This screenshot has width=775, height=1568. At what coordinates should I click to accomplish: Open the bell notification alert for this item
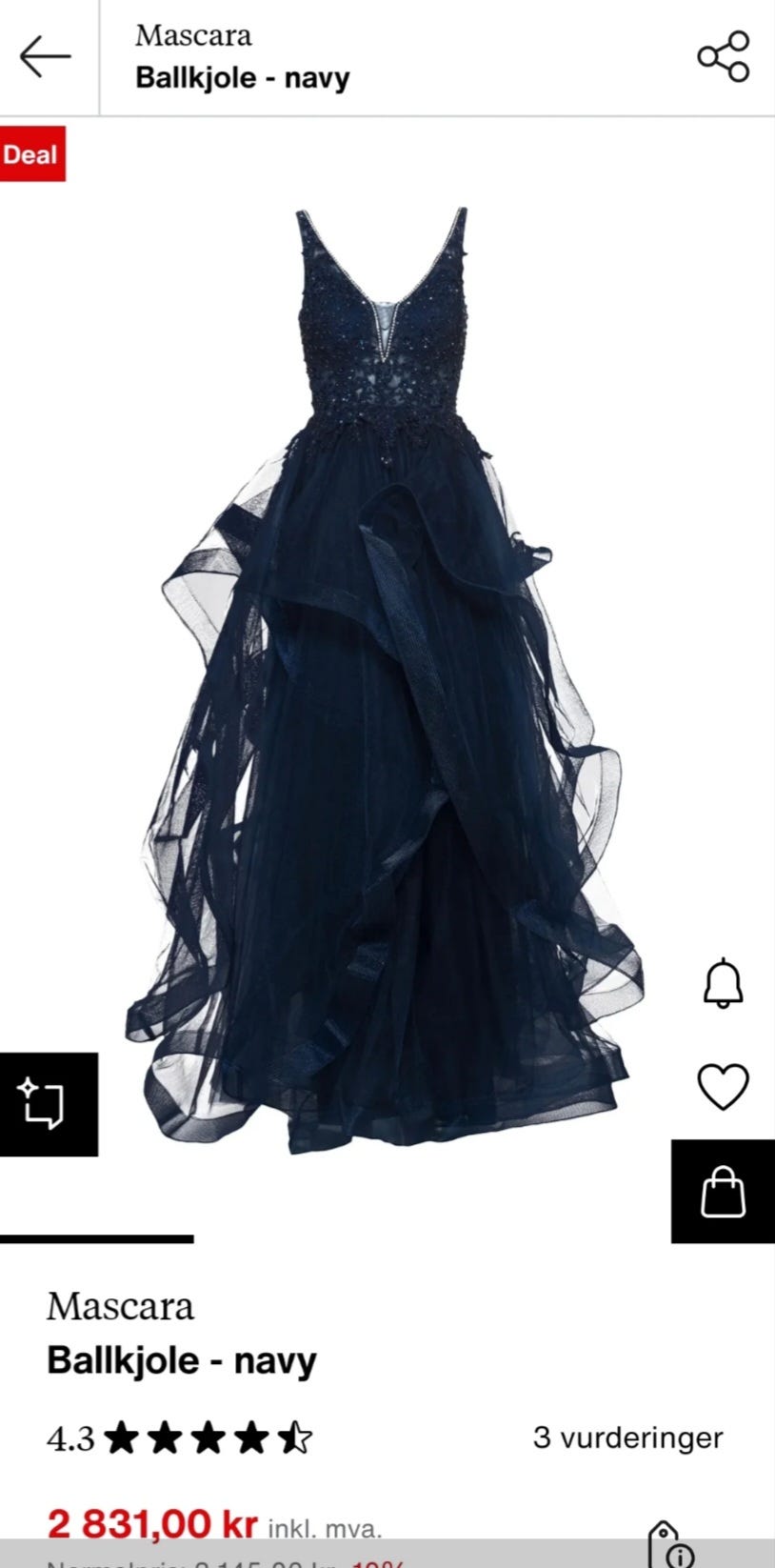(x=724, y=983)
